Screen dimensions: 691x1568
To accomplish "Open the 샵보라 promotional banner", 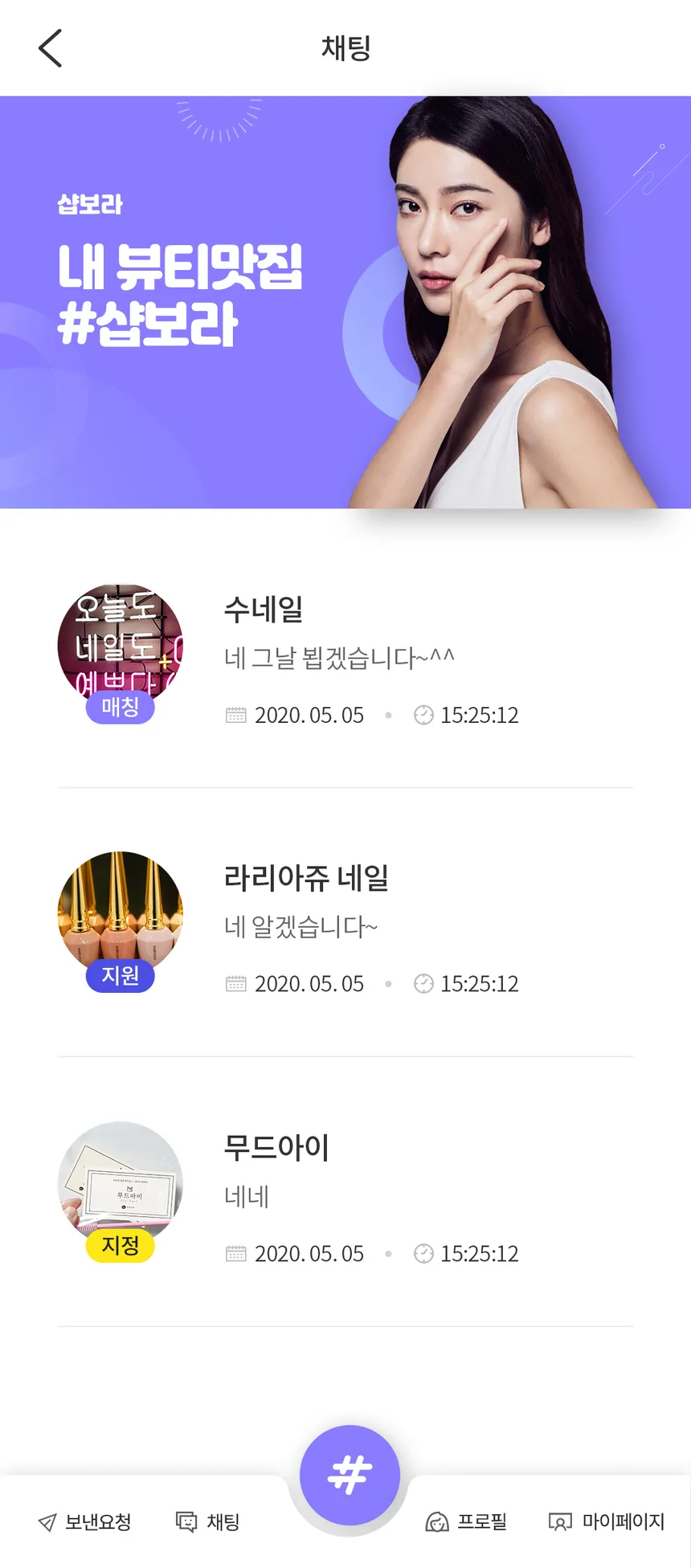I will click(x=345, y=302).
